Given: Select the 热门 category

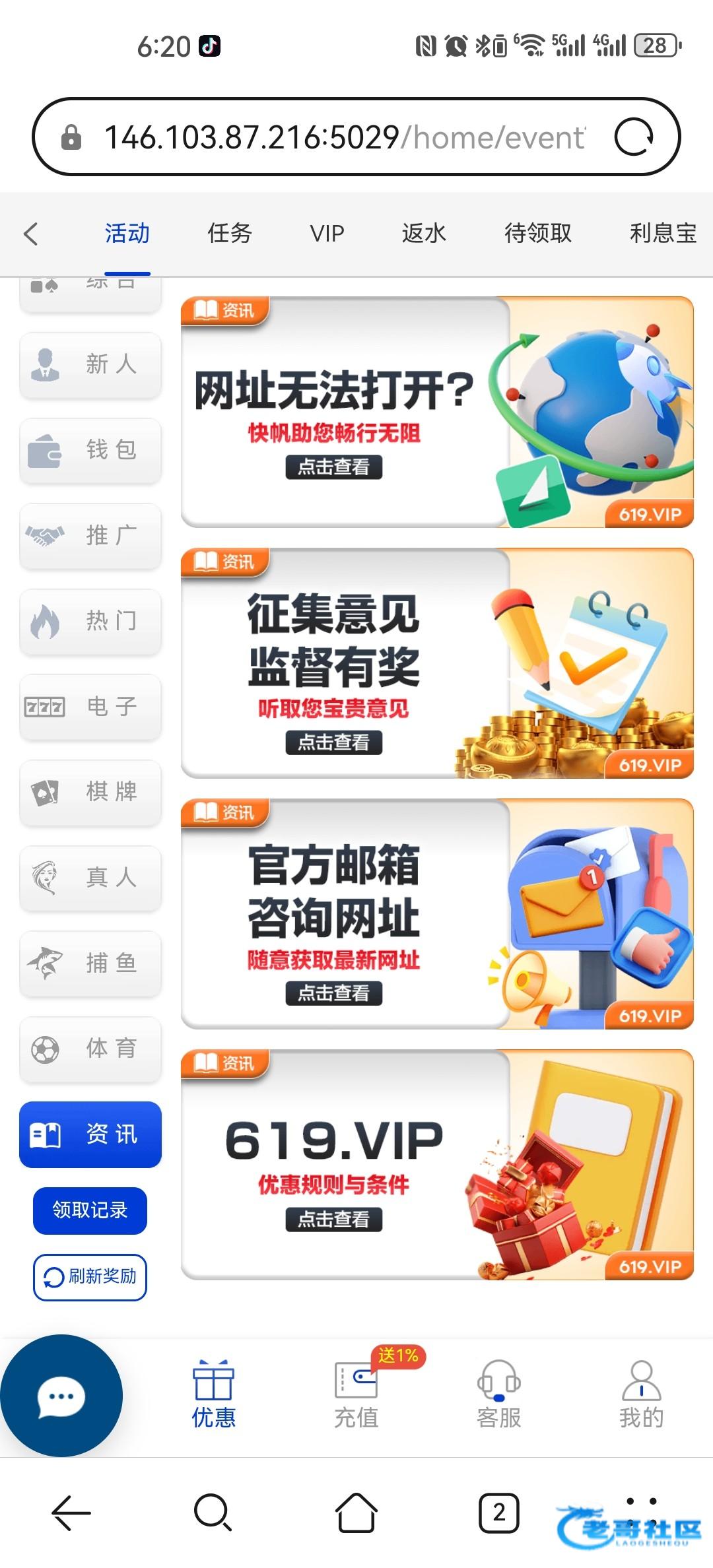Looking at the screenshot, I should pos(90,621).
